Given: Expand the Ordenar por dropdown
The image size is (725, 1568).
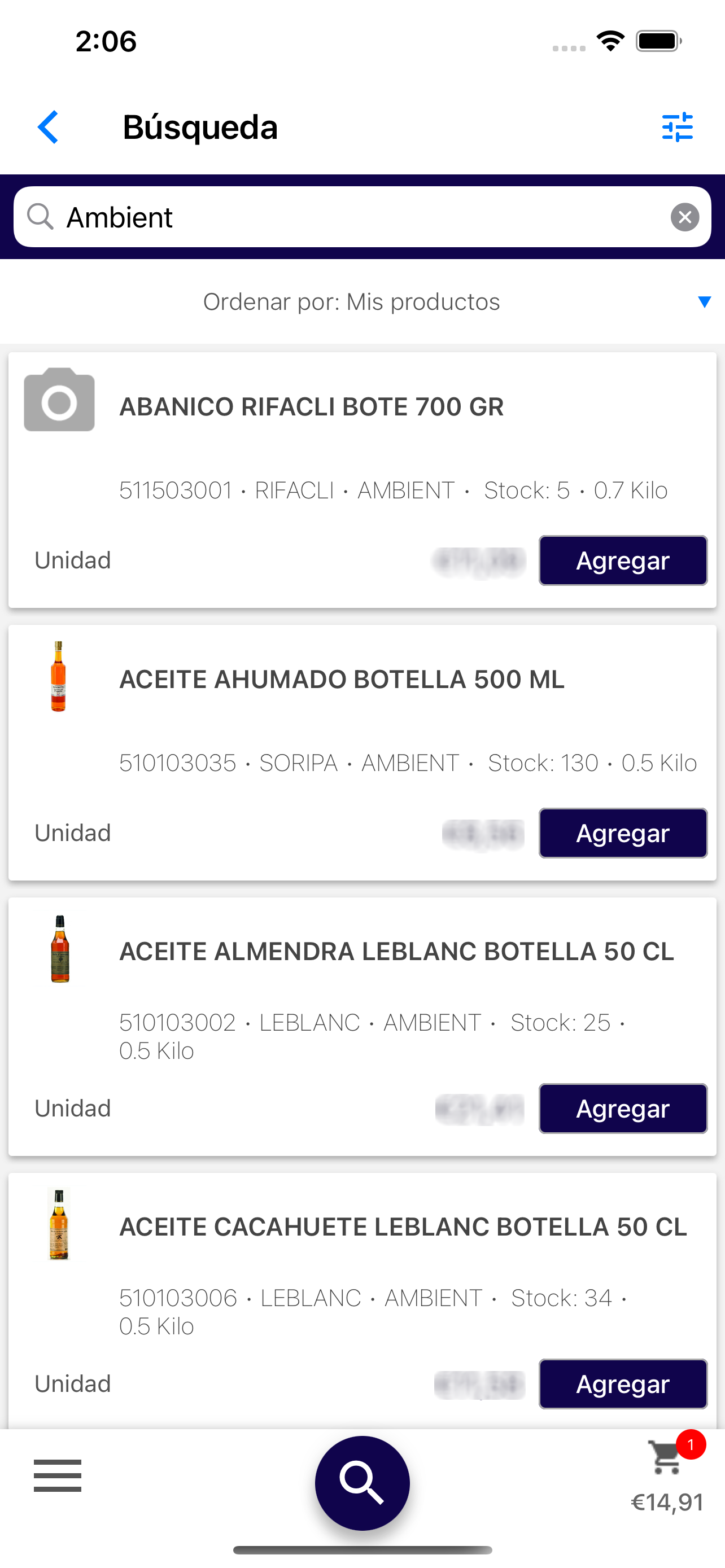Looking at the screenshot, I should click(x=704, y=301).
